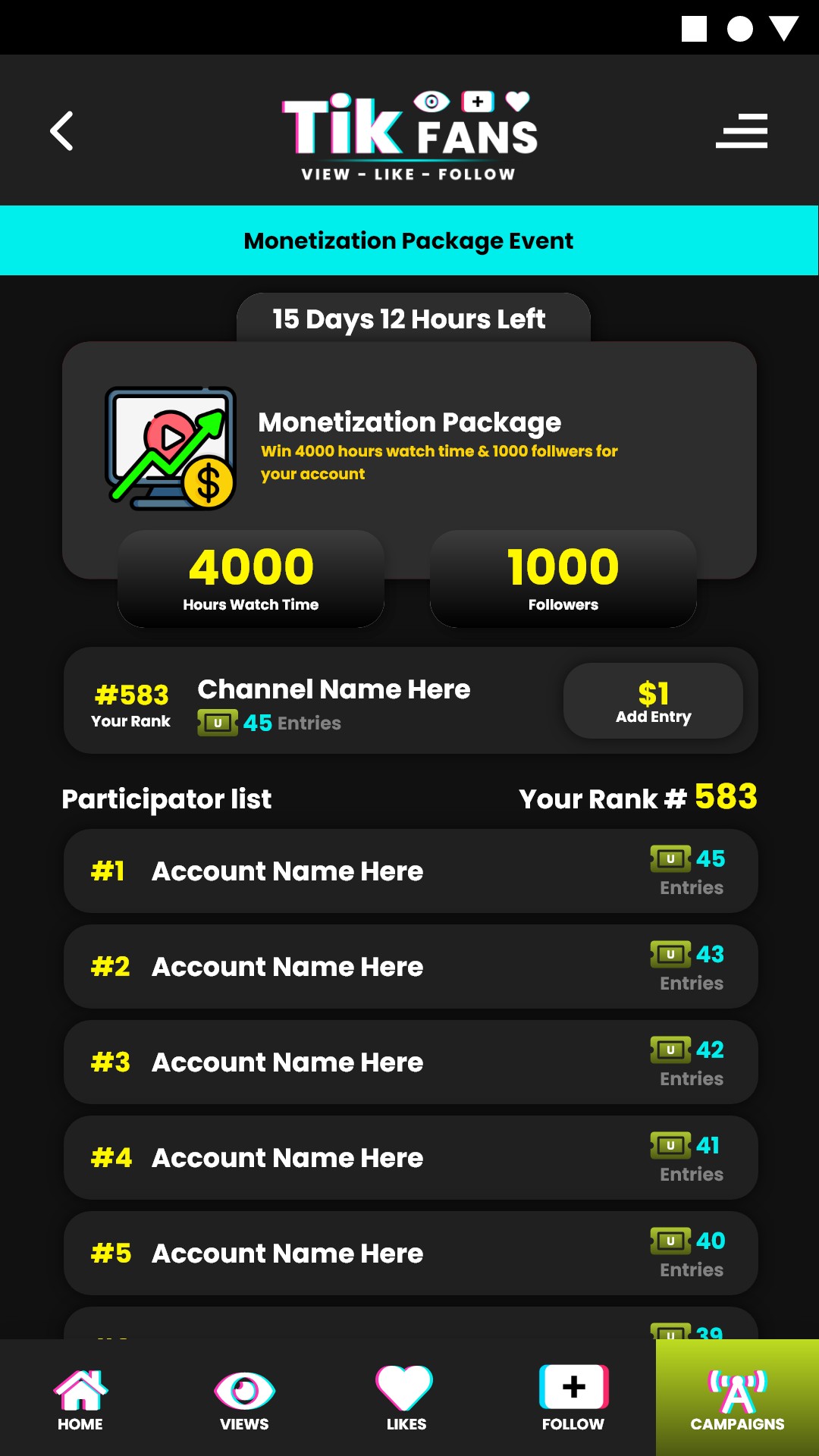819x1456 pixels.
Task: Select the Campaigns tab
Action: click(737, 1399)
